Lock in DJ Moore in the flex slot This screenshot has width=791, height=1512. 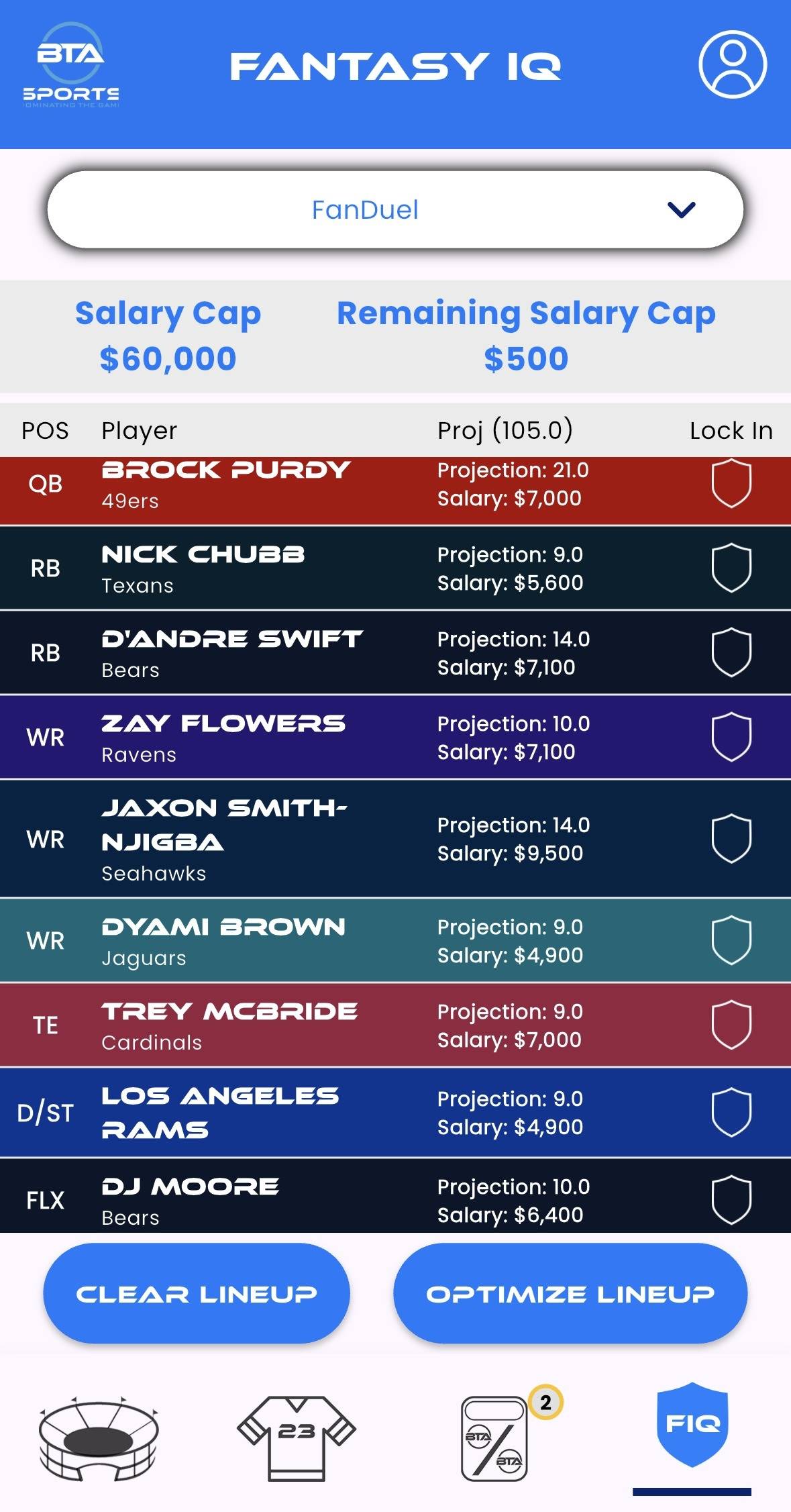coord(731,1200)
